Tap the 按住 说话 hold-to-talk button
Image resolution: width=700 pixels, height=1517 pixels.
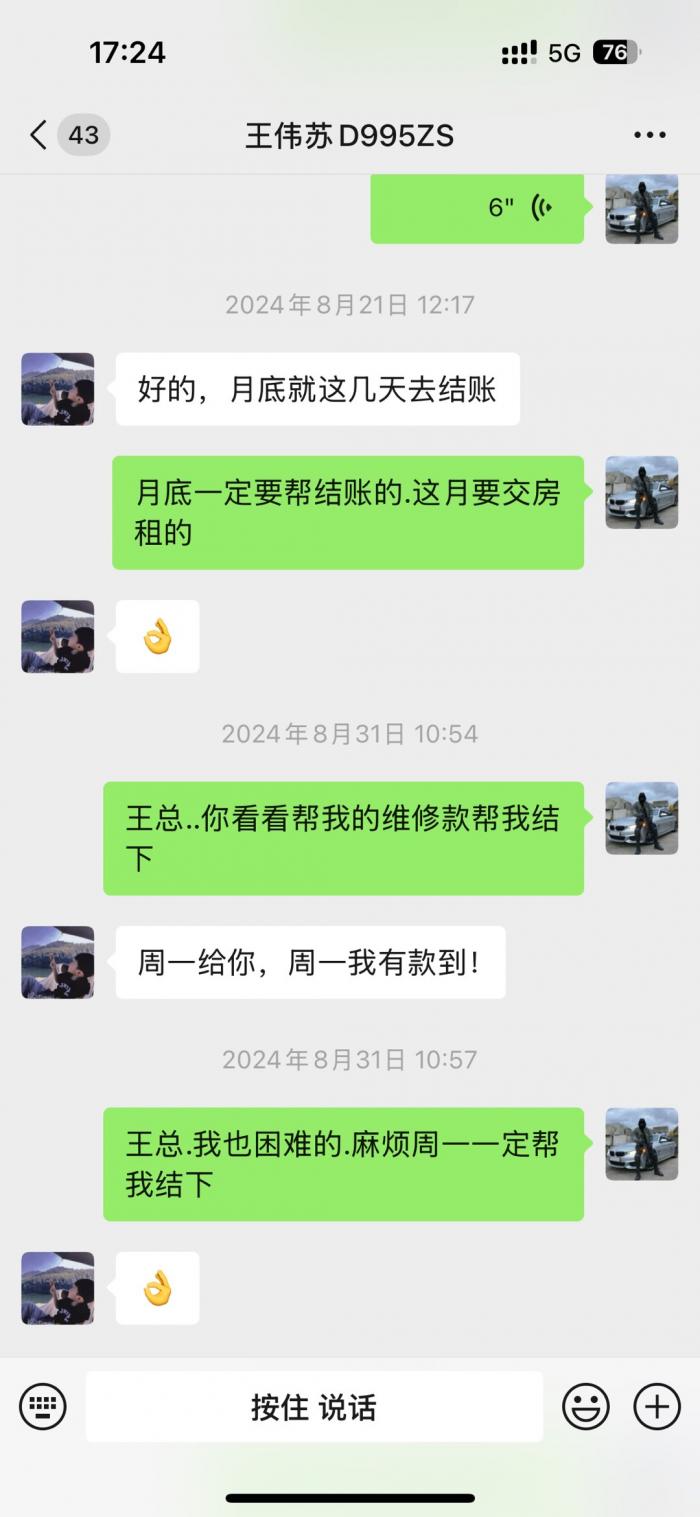click(314, 1406)
